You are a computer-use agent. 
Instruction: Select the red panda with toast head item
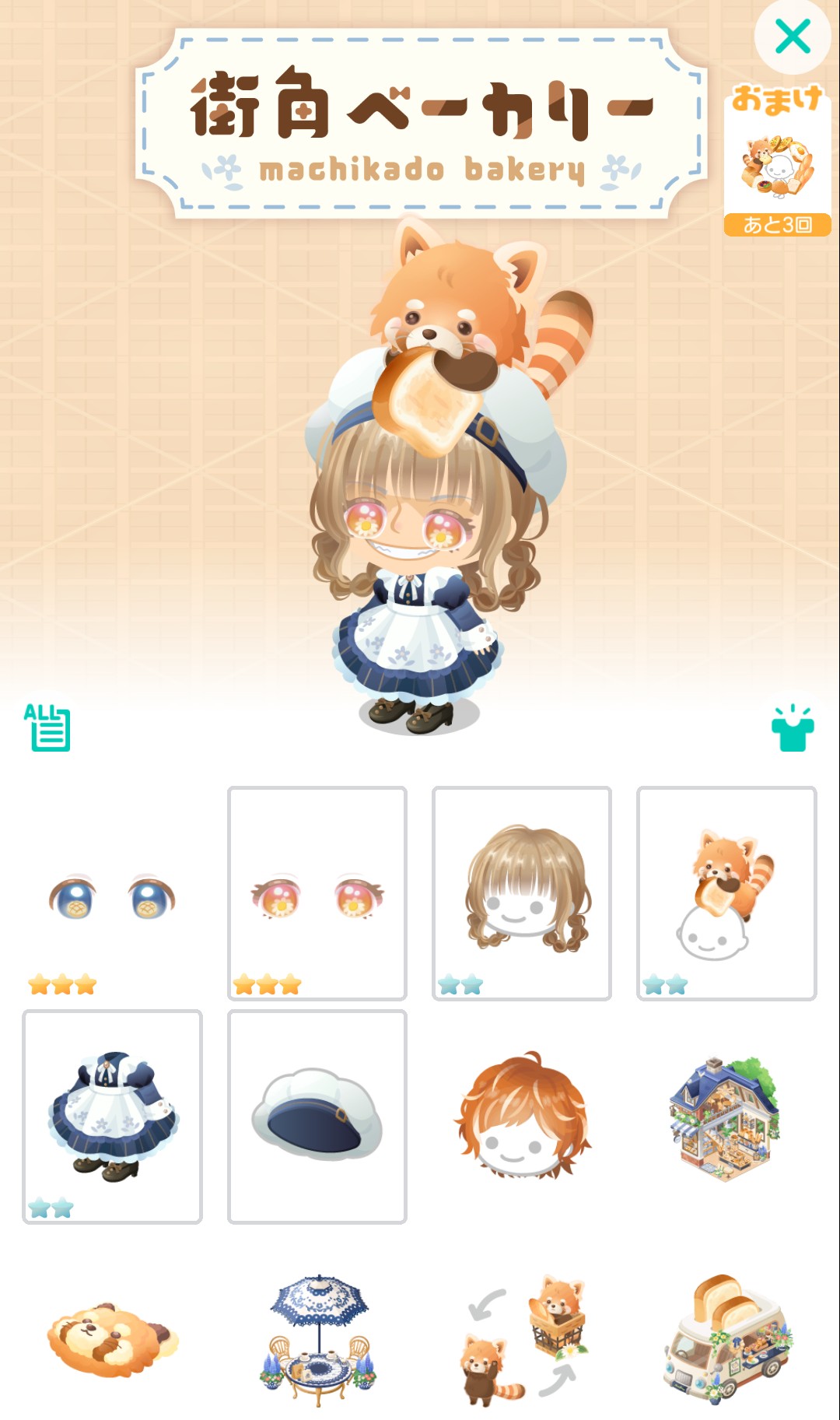726,892
